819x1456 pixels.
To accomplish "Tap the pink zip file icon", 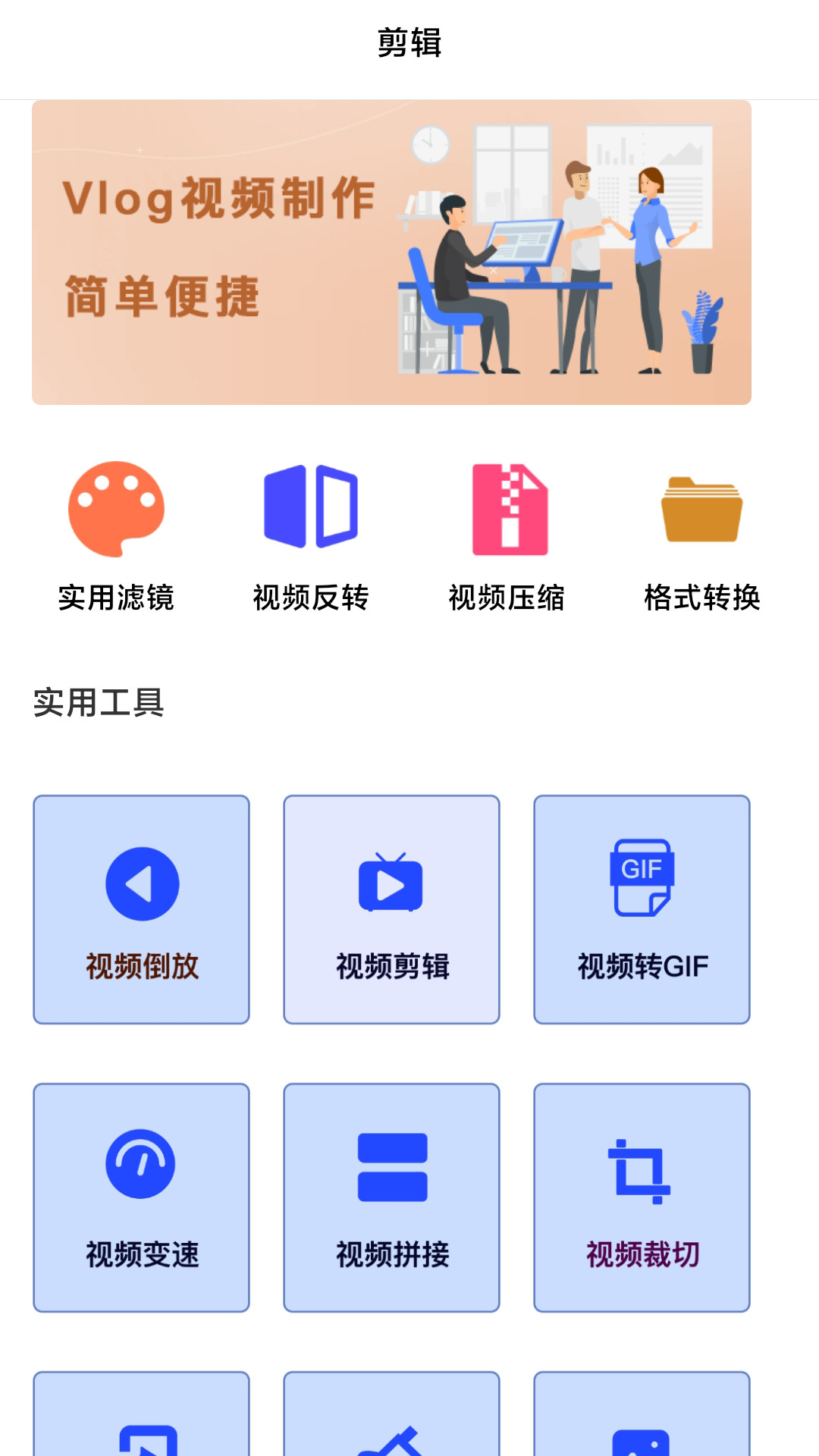I will (x=508, y=508).
